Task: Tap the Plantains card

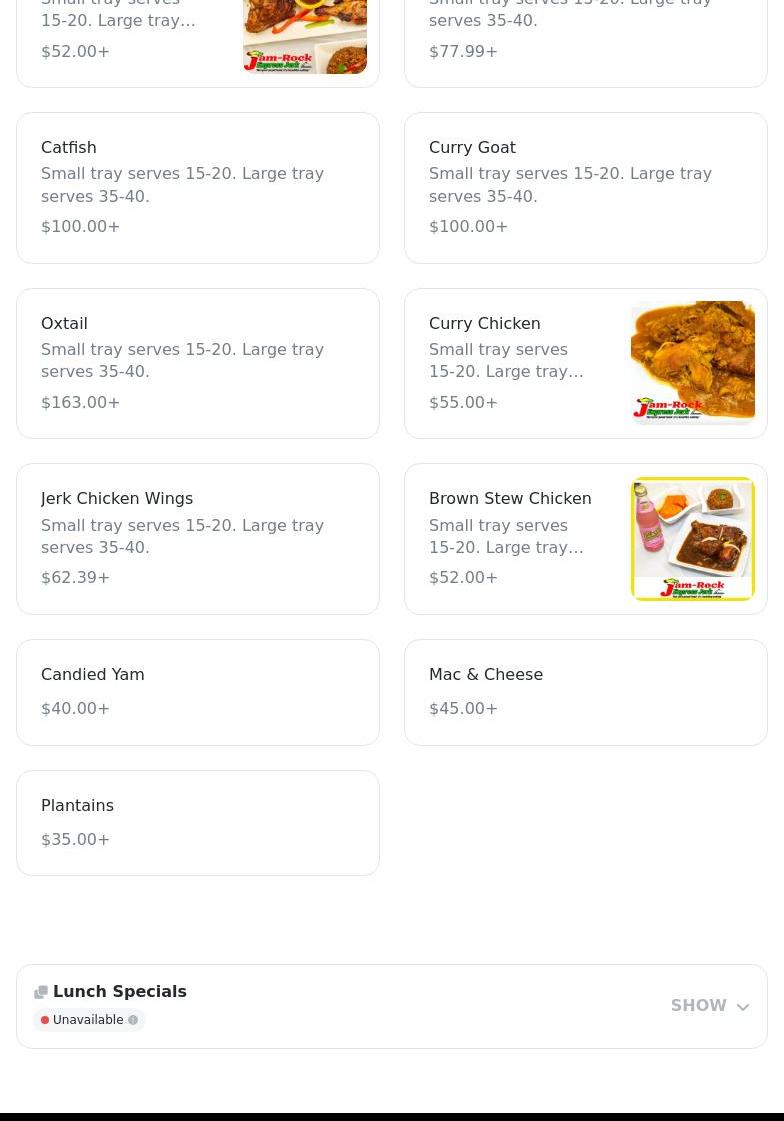Action: point(197,823)
